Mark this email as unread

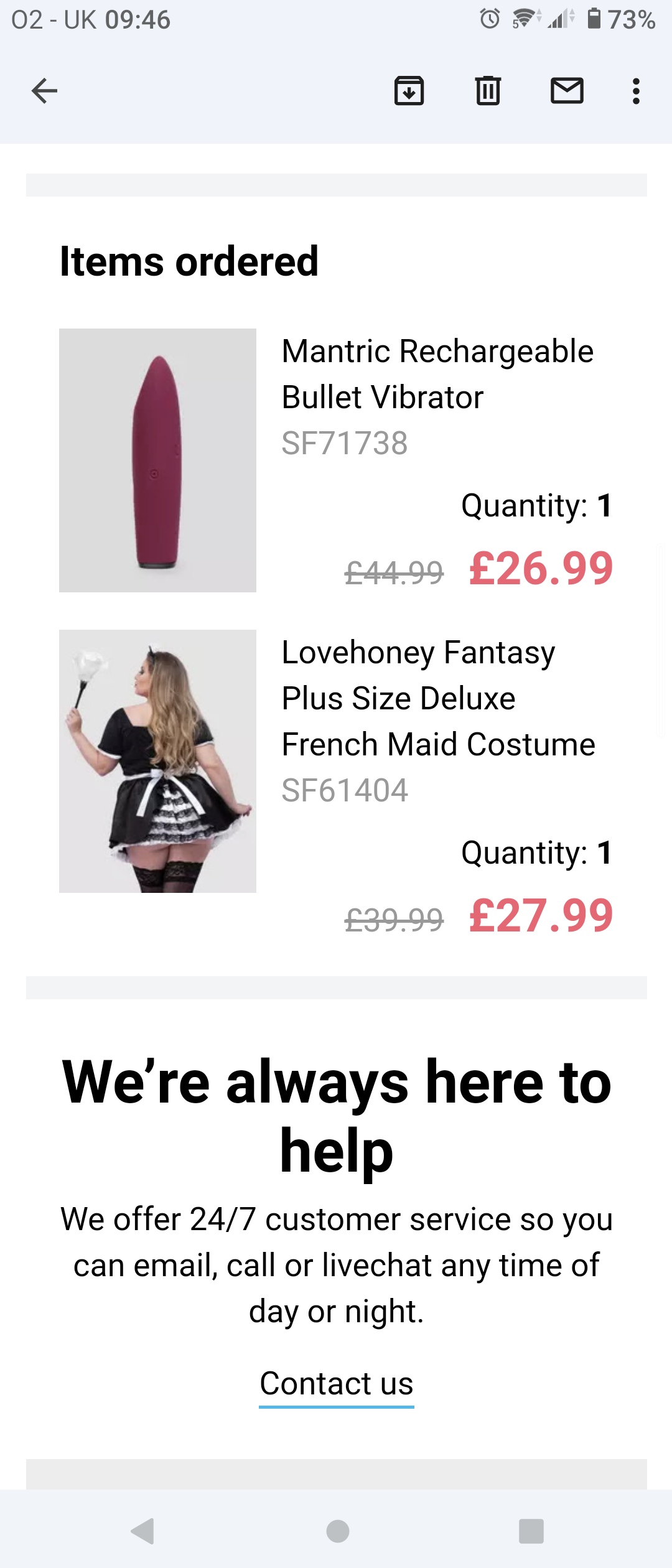[567, 91]
